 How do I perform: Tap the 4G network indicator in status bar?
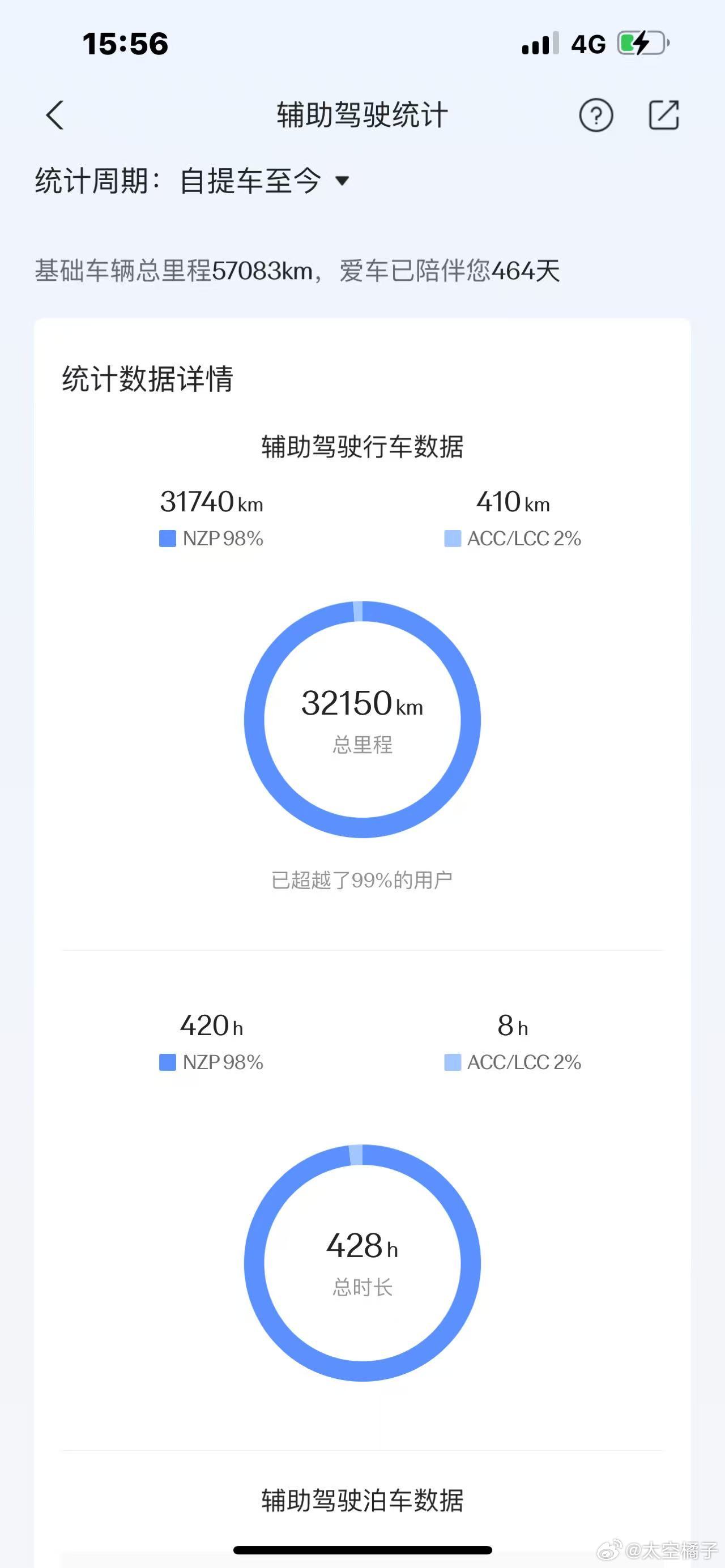(x=588, y=42)
